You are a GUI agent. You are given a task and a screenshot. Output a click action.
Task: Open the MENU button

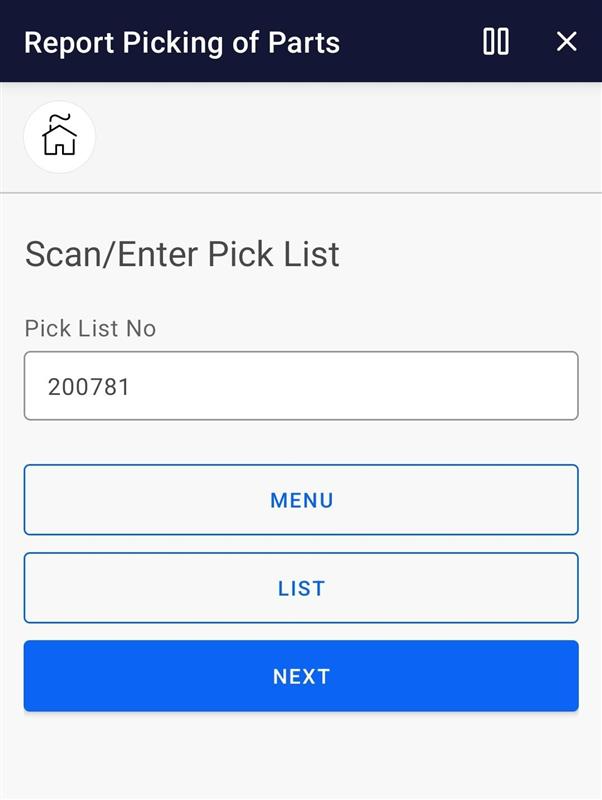[301, 500]
